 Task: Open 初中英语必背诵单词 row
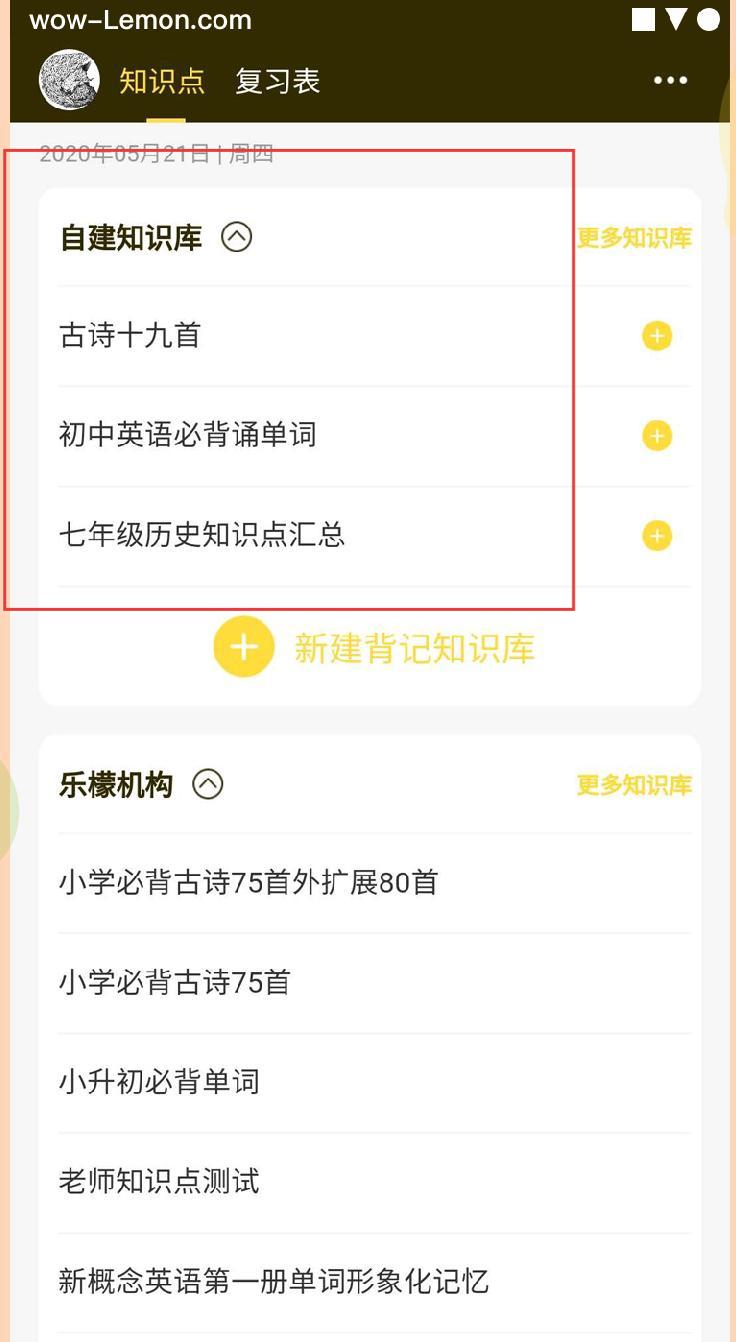374,436
